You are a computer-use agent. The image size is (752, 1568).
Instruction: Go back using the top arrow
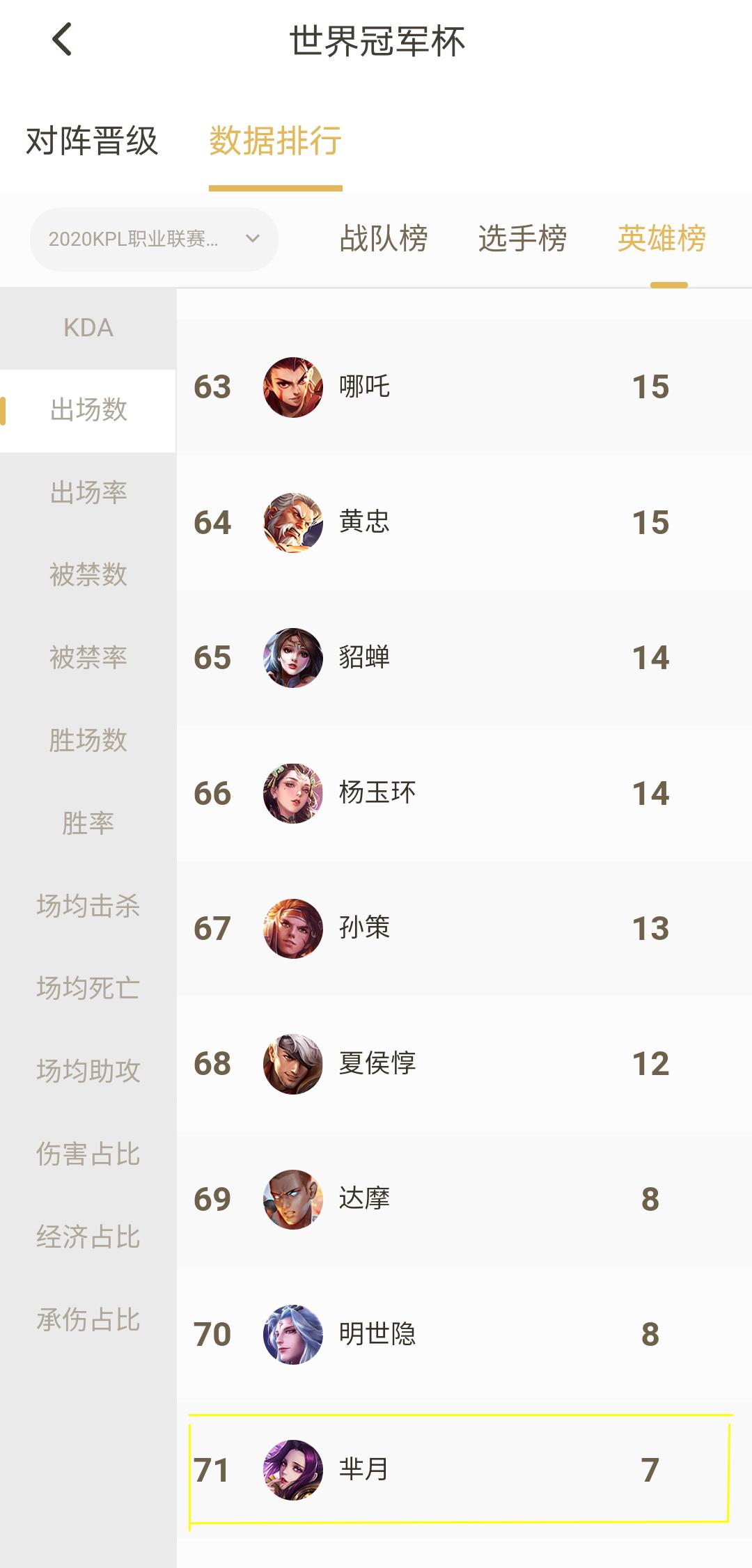(x=62, y=40)
